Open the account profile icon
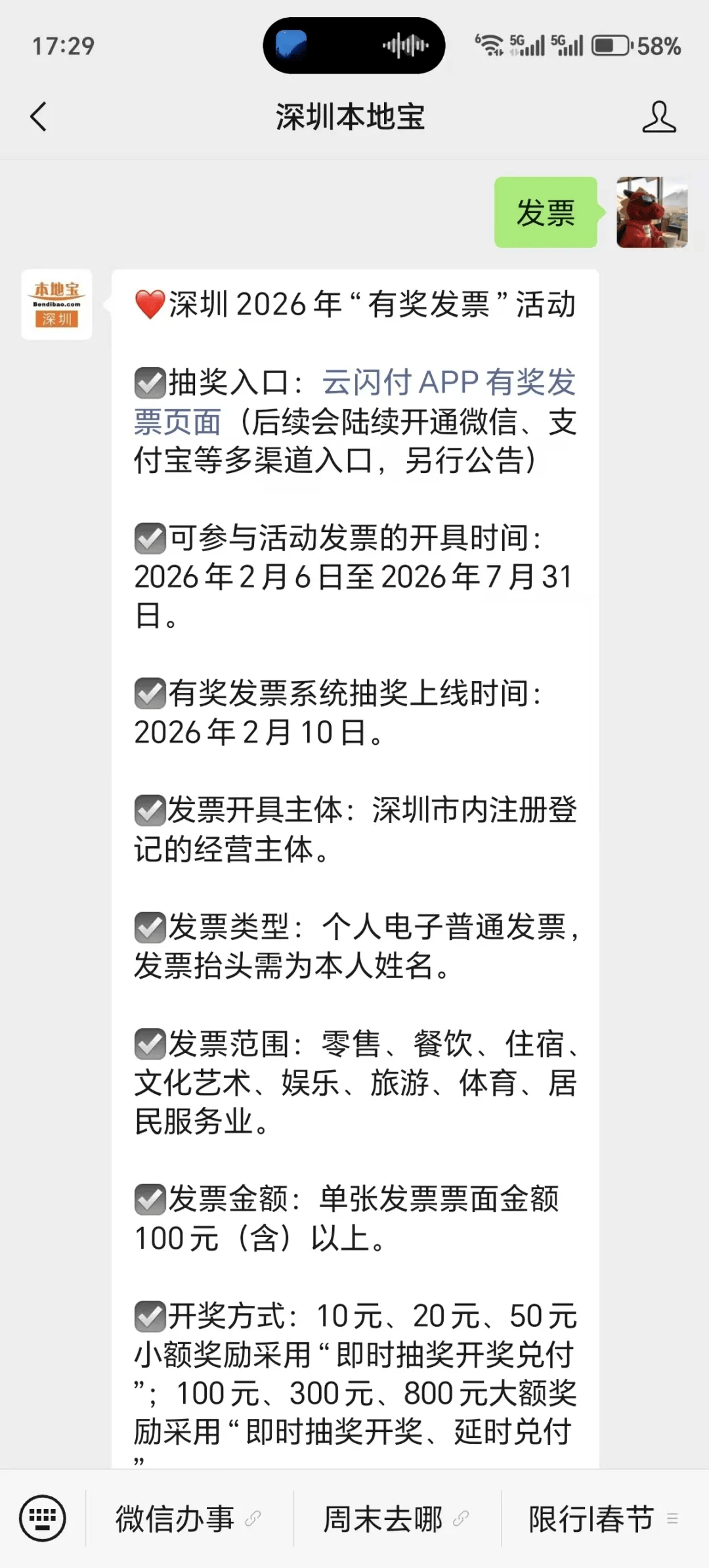The height and width of the screenshot is (1568, 709). click(x=658, y=117)
